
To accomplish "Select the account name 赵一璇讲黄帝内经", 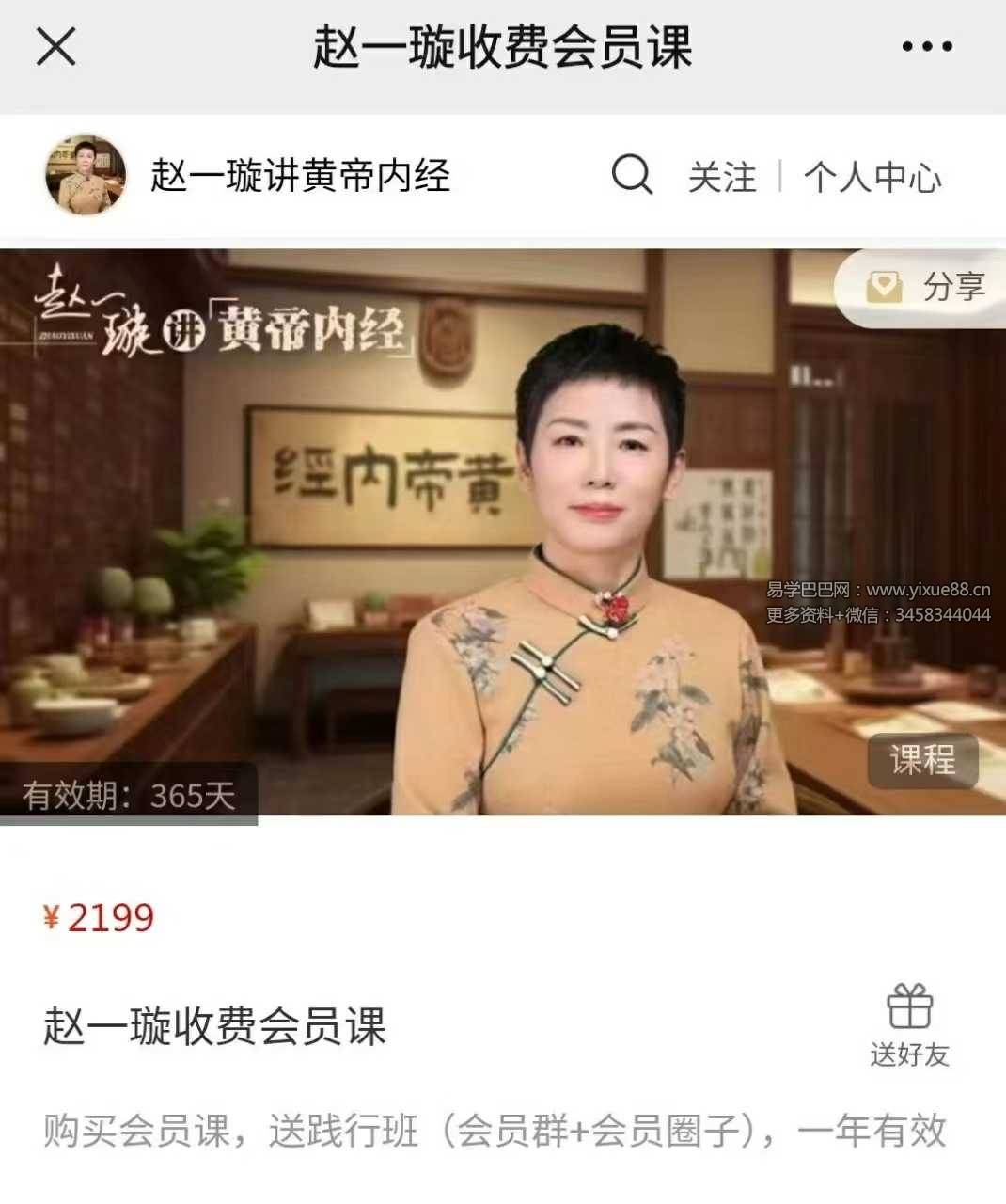I will pyautogui.click(x=303, y=177).
